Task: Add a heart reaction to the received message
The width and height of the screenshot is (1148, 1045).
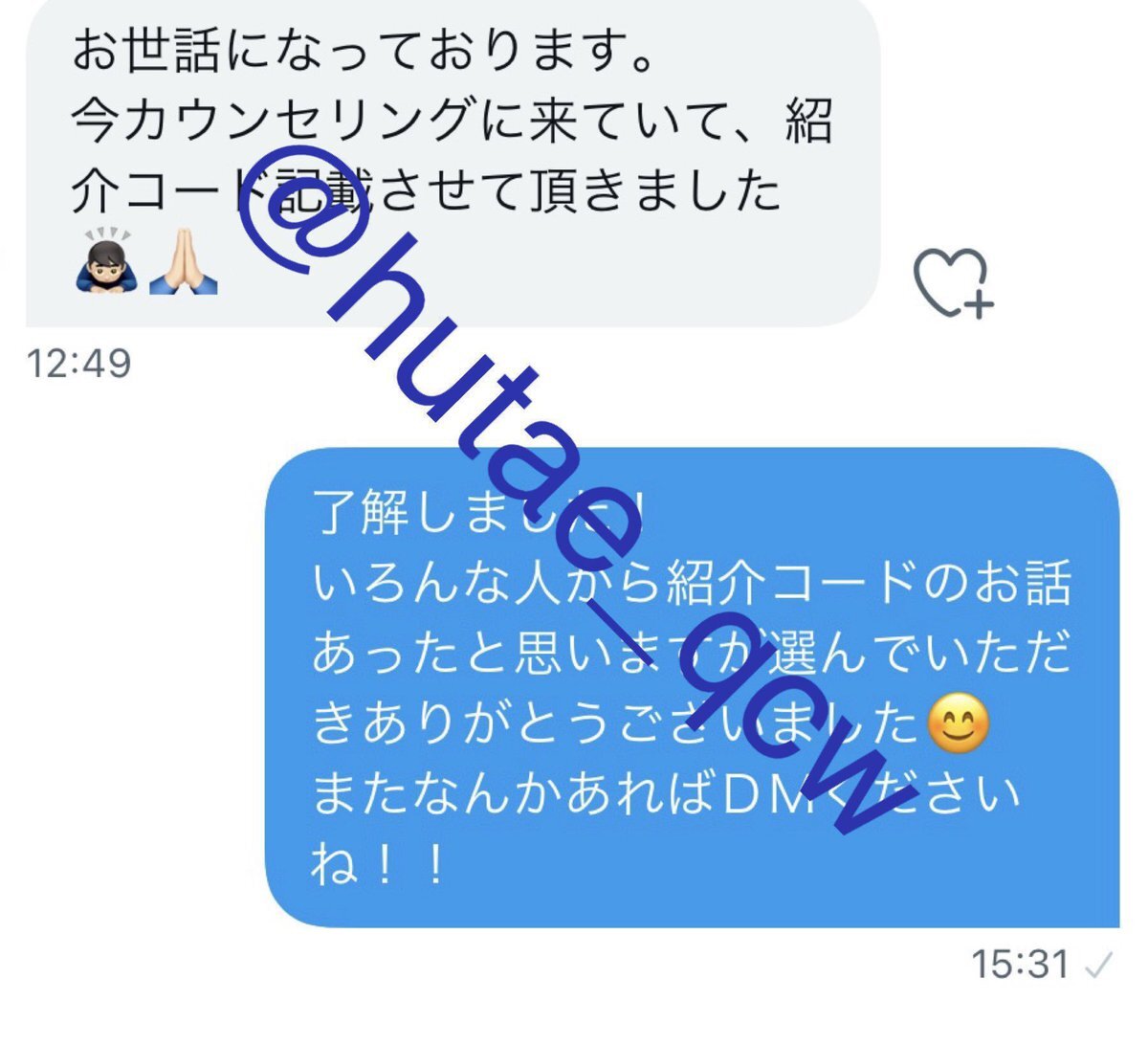Action: 953,282
